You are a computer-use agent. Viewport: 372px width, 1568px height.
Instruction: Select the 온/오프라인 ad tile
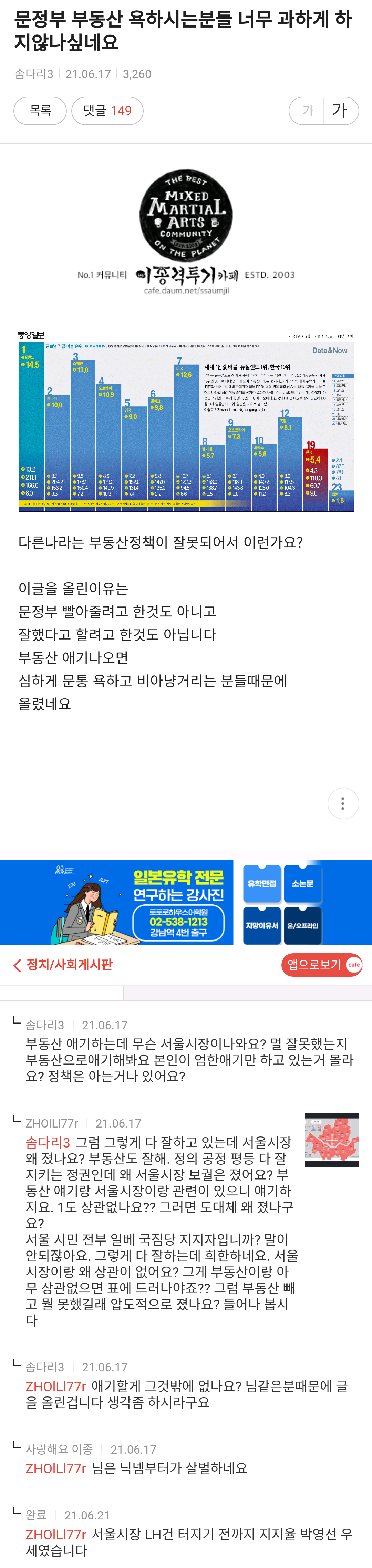(x=302, y=925)
